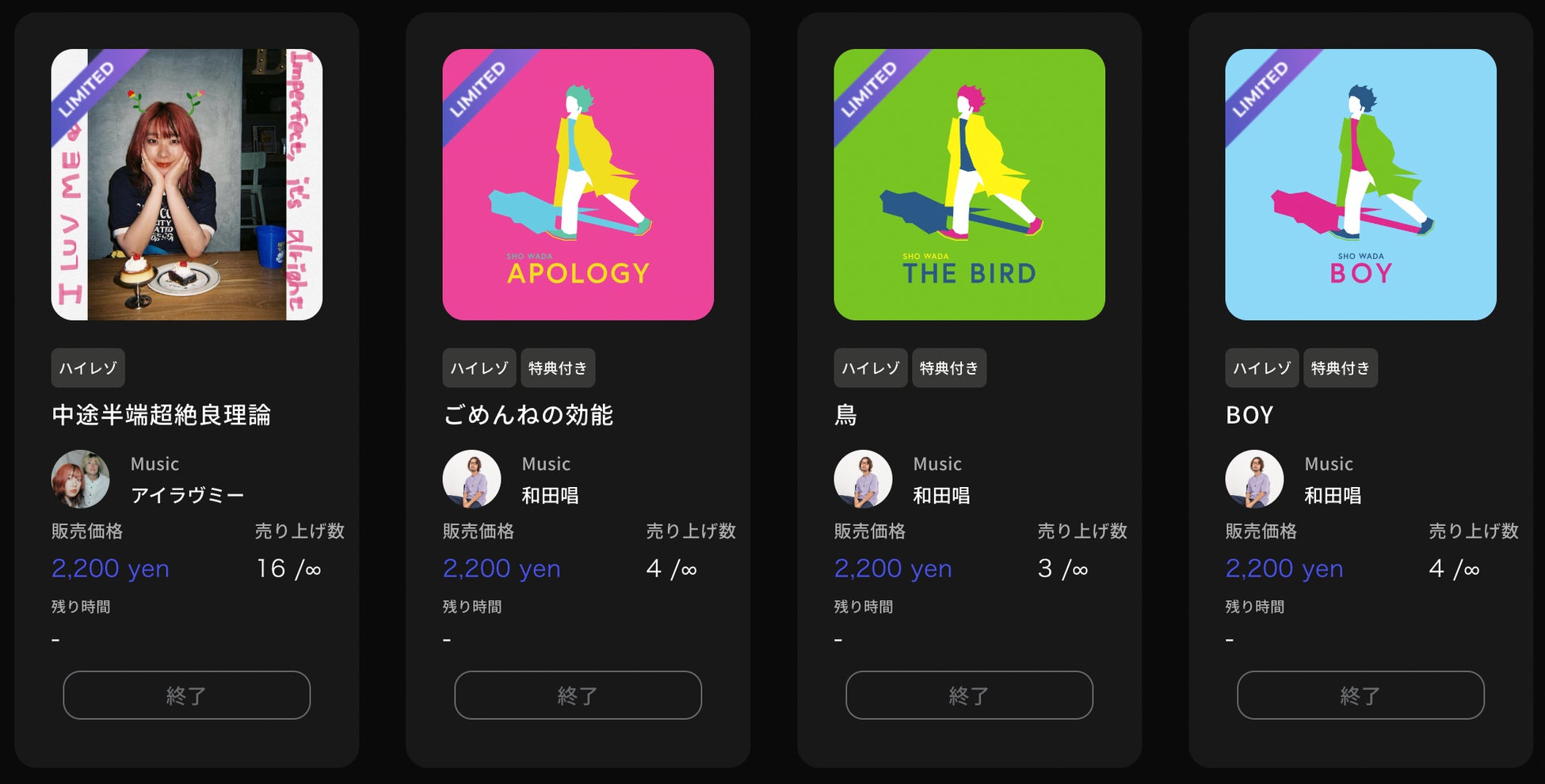View 和田唱 profile on ごめんねの効能 card
Screen dimensions: 1545x784
pyautogui.click(x=472, y=479)
